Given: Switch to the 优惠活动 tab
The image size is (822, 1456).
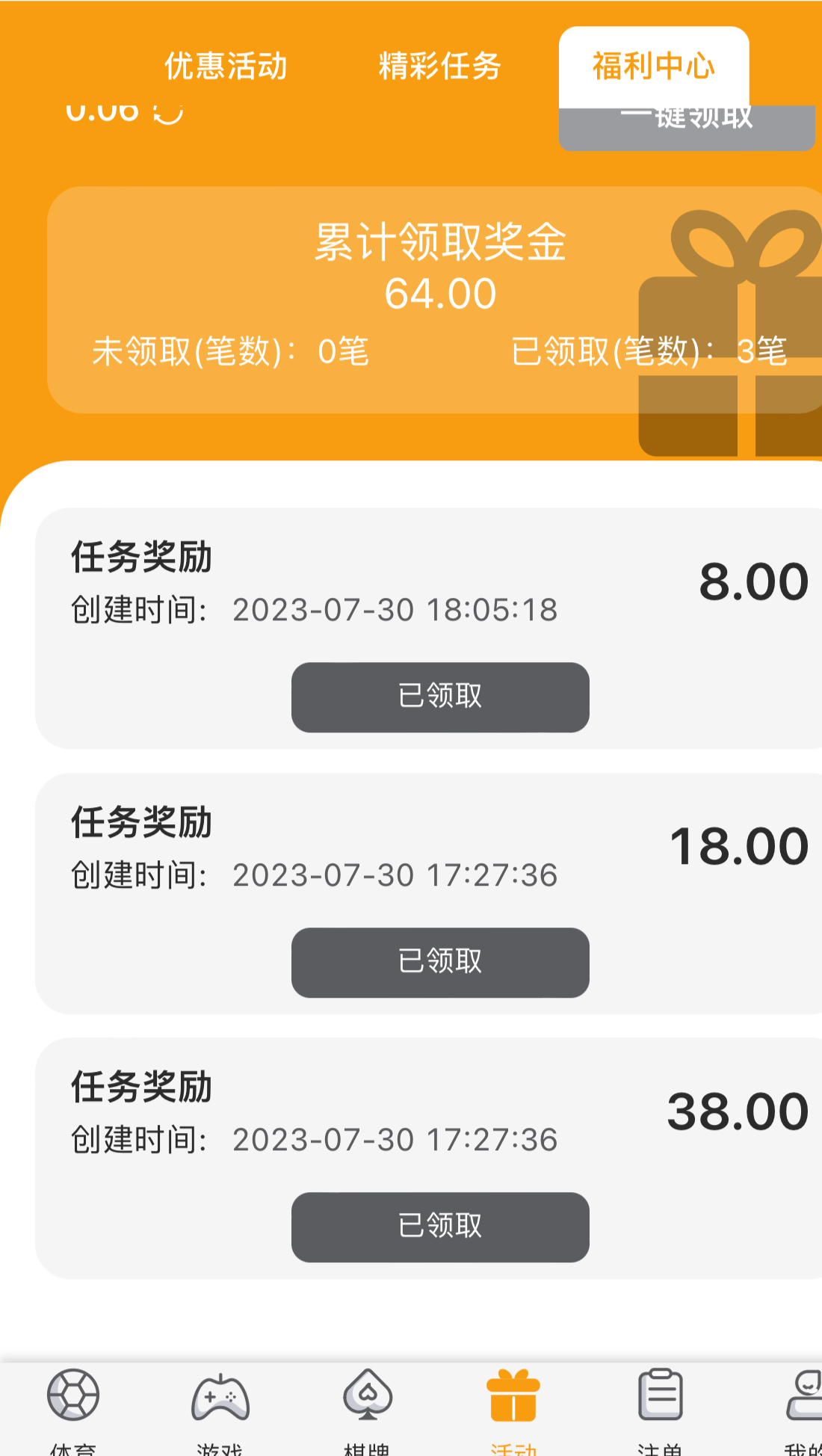Looking at the screenshot, I should 226,66.
